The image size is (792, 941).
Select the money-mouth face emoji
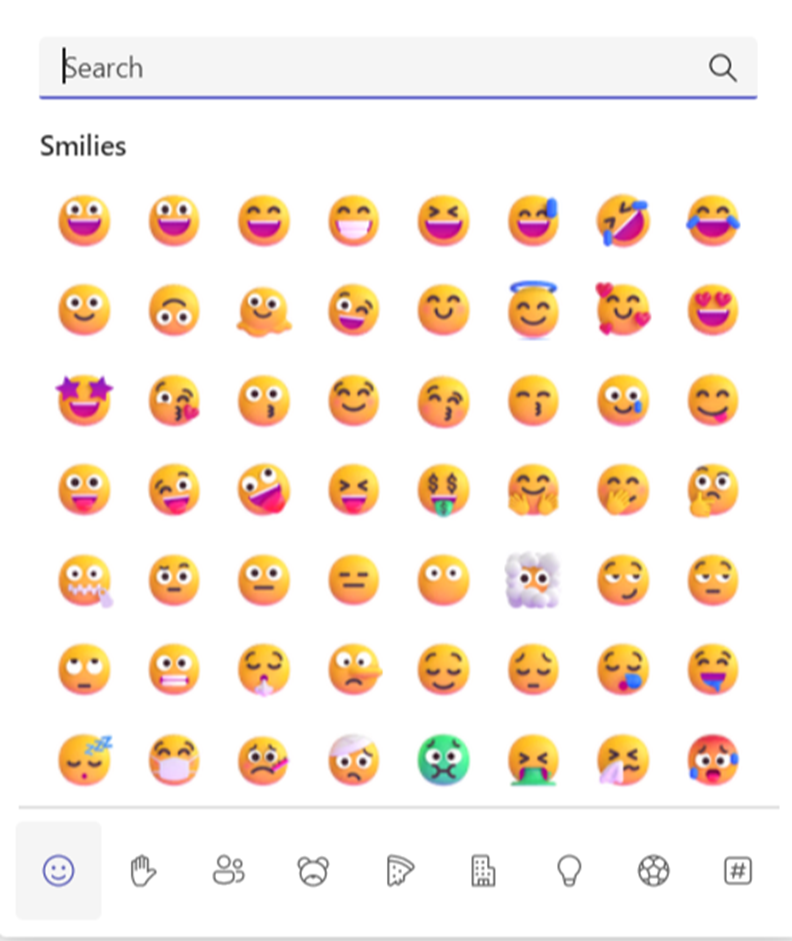click(443, 490)
